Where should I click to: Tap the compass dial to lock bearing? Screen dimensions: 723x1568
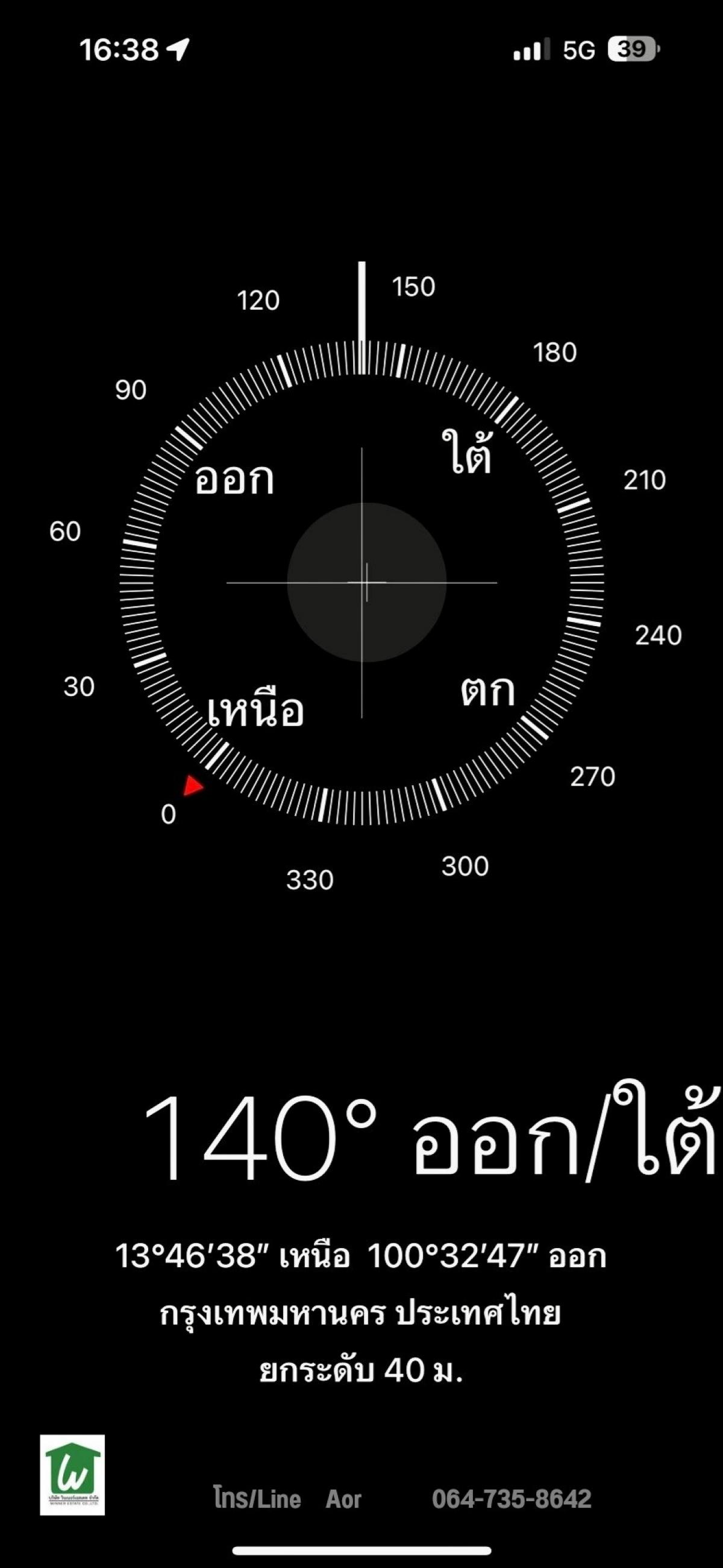tap(361, 583)
